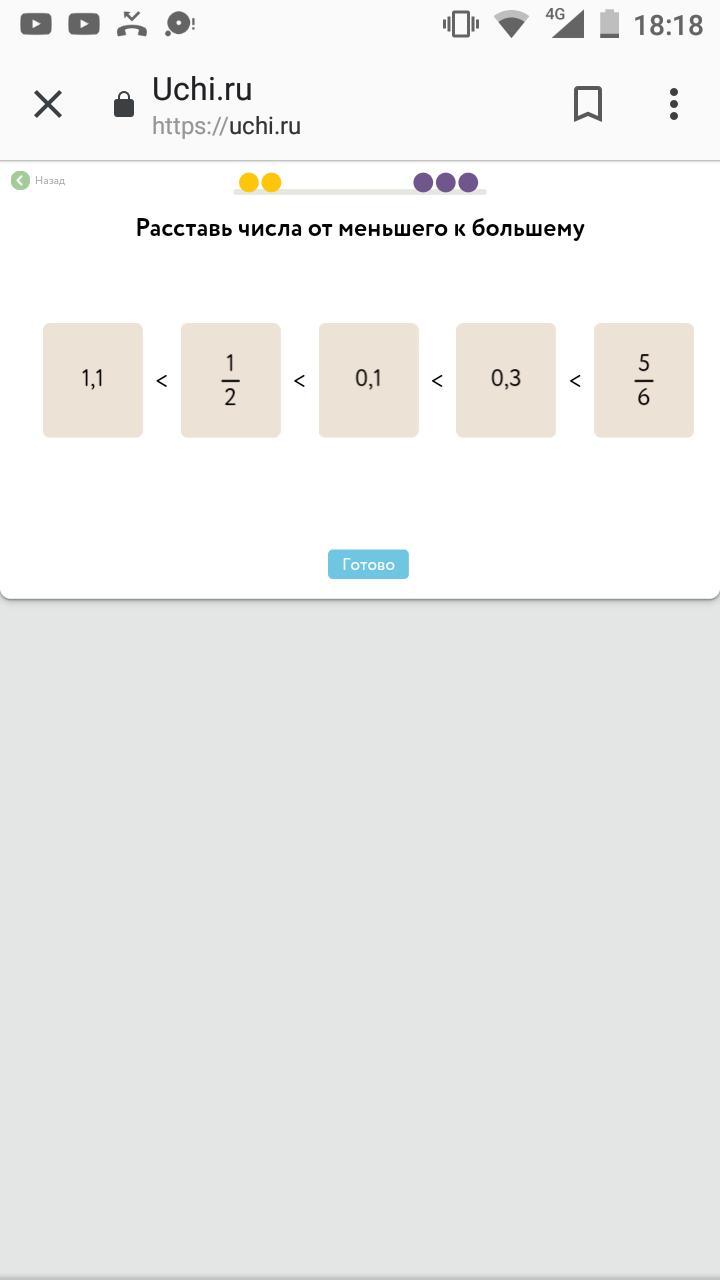The height and width of the screenshot is (1280, 720).
Task: Select the 5/6 fraction card
Action: [x=644, y=380]
